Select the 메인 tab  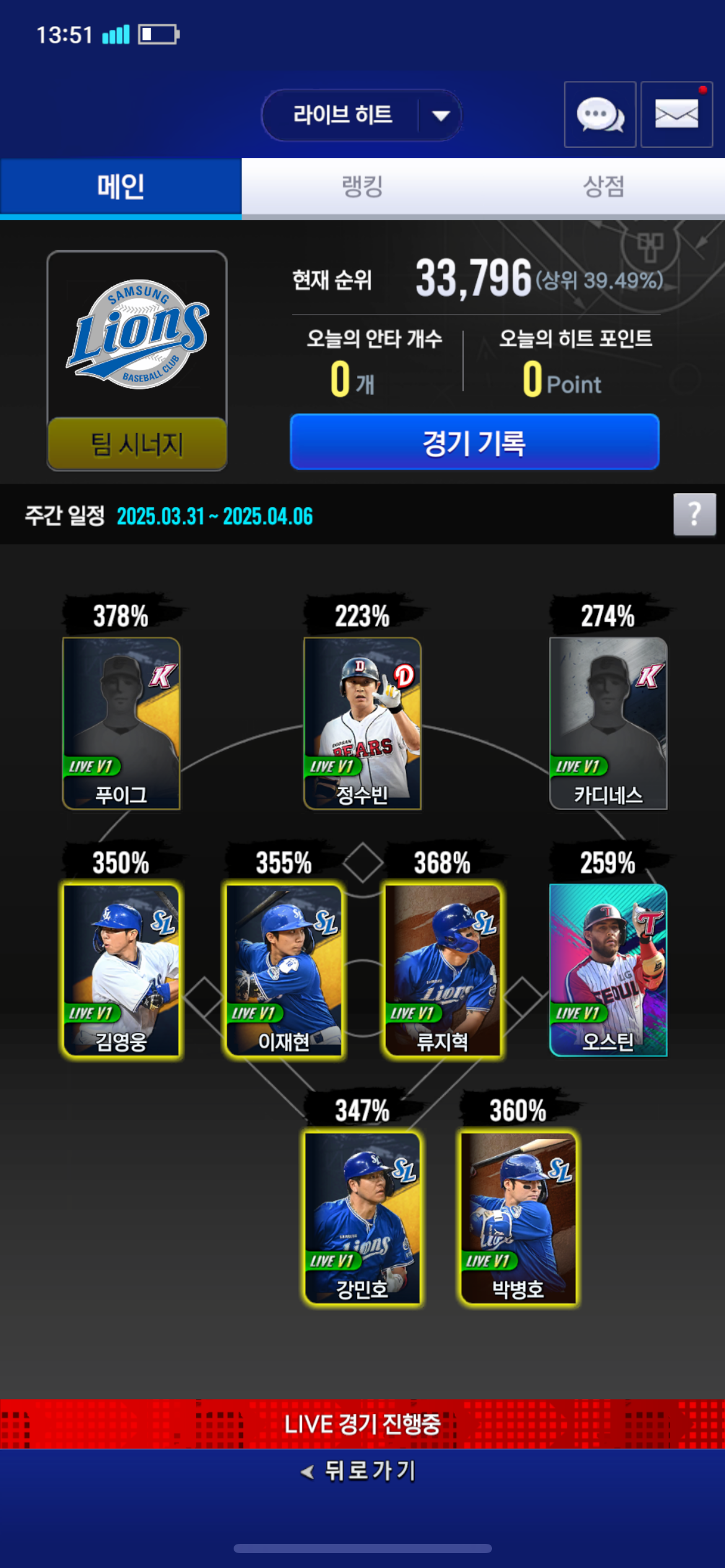click(121, 186)
